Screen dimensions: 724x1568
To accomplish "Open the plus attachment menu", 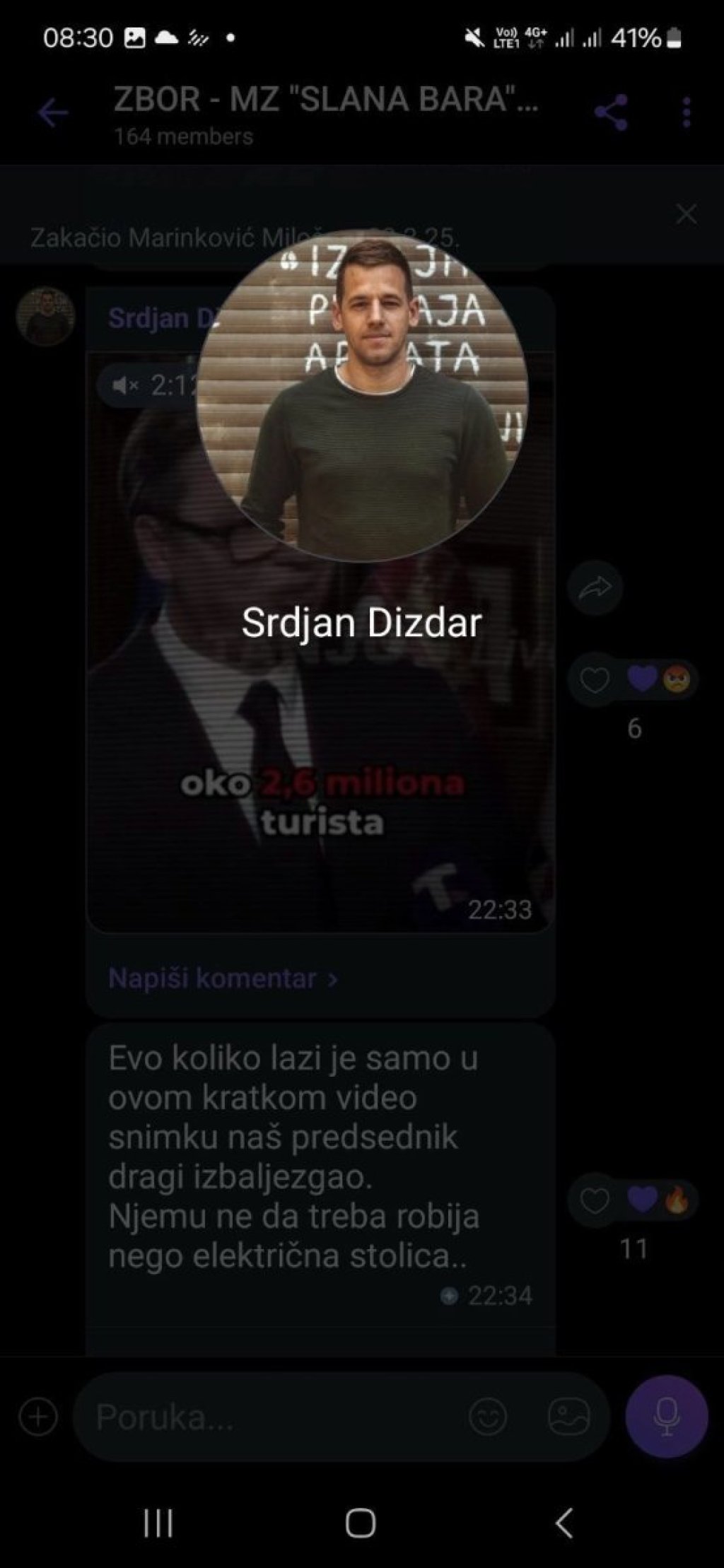I will click(x=38, y=1417).
